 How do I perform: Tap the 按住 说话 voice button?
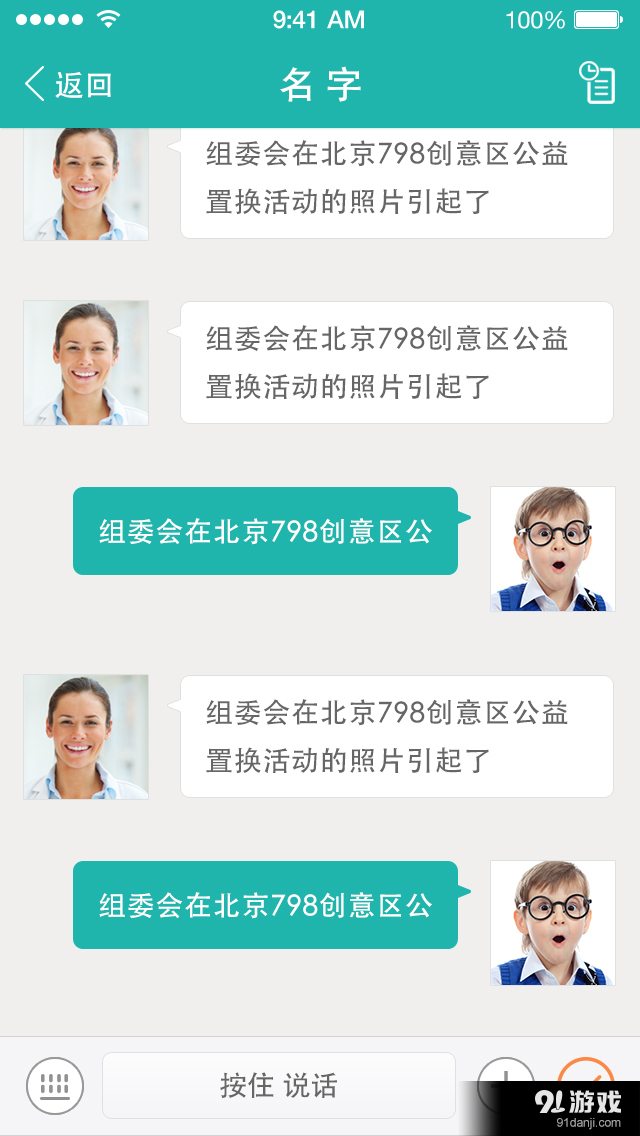coord(279,1086)
